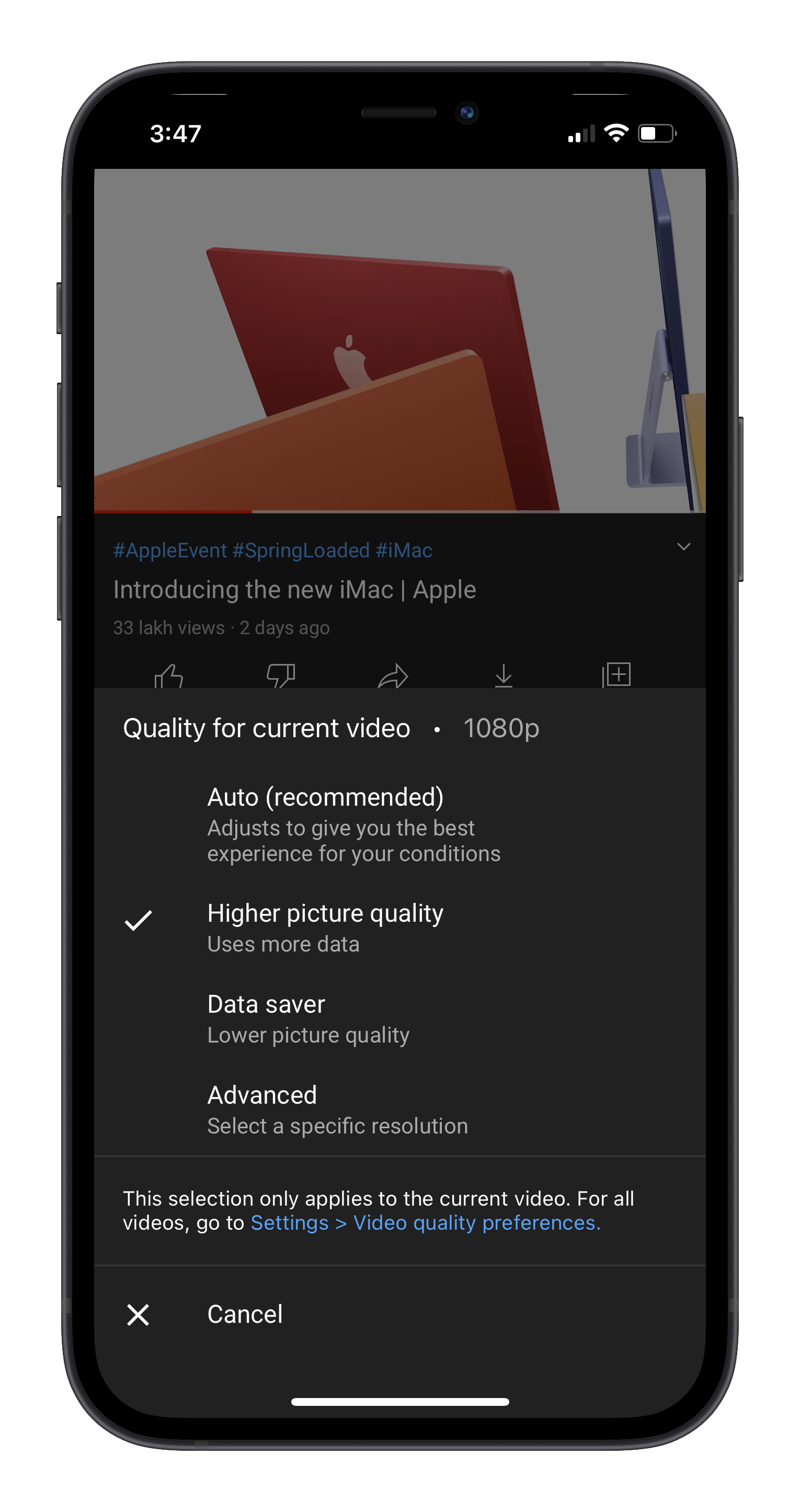Open Settings > Video quality preferences link
This screenshot has width=800, height=1512.
(425, 1223)
